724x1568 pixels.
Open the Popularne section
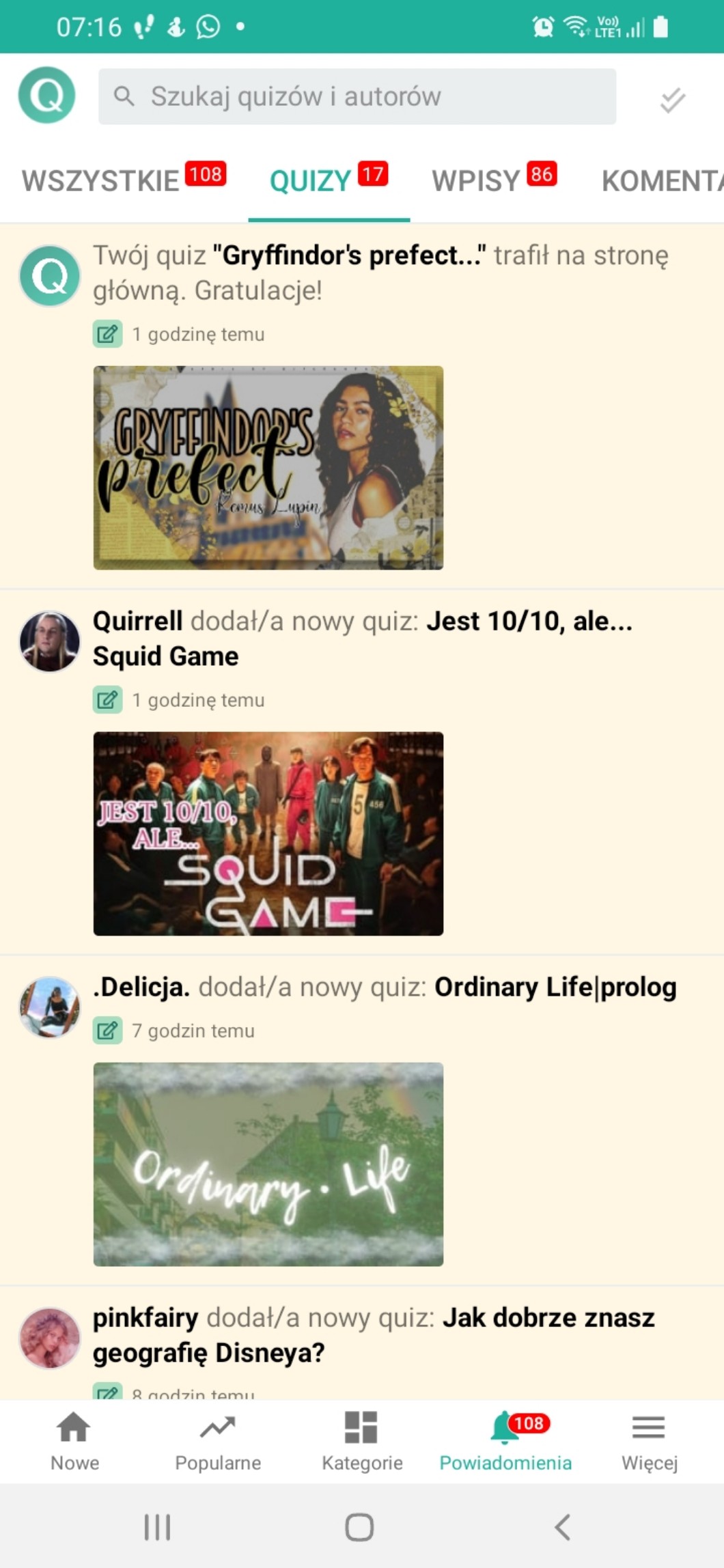coord(218,1441)
